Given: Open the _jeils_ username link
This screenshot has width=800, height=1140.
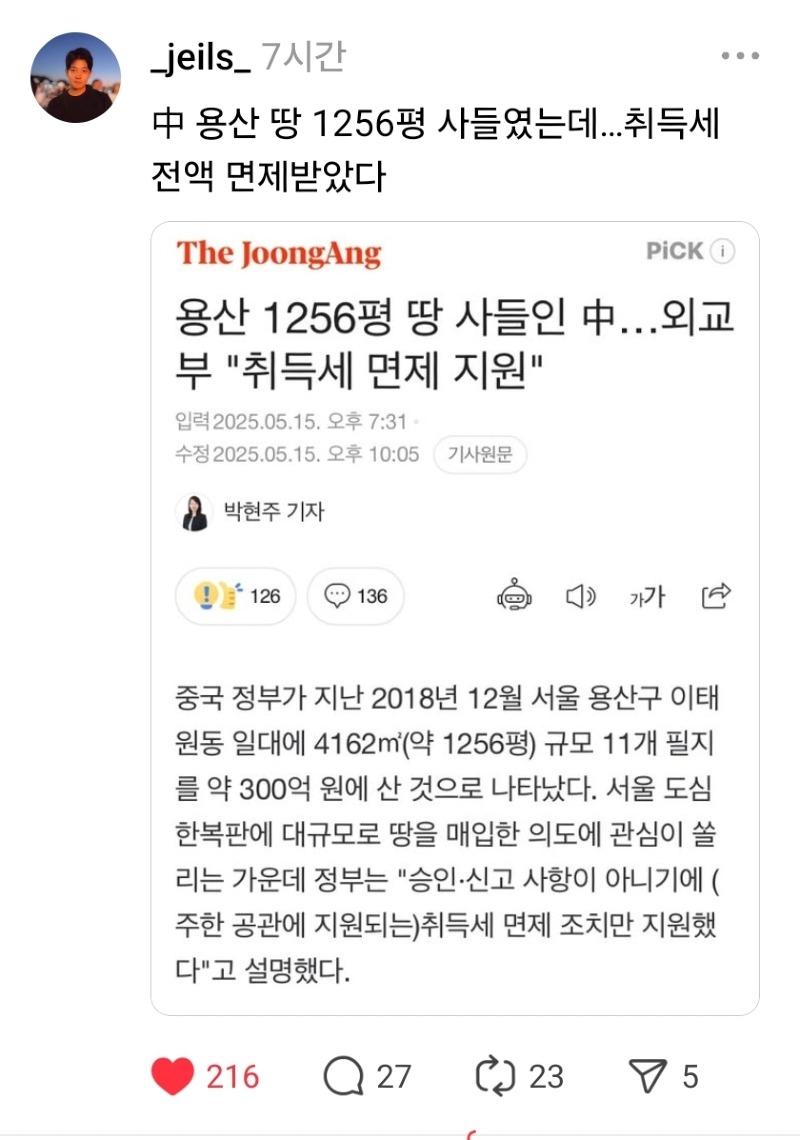Looking at the screenshot, I should click(200, 57).
